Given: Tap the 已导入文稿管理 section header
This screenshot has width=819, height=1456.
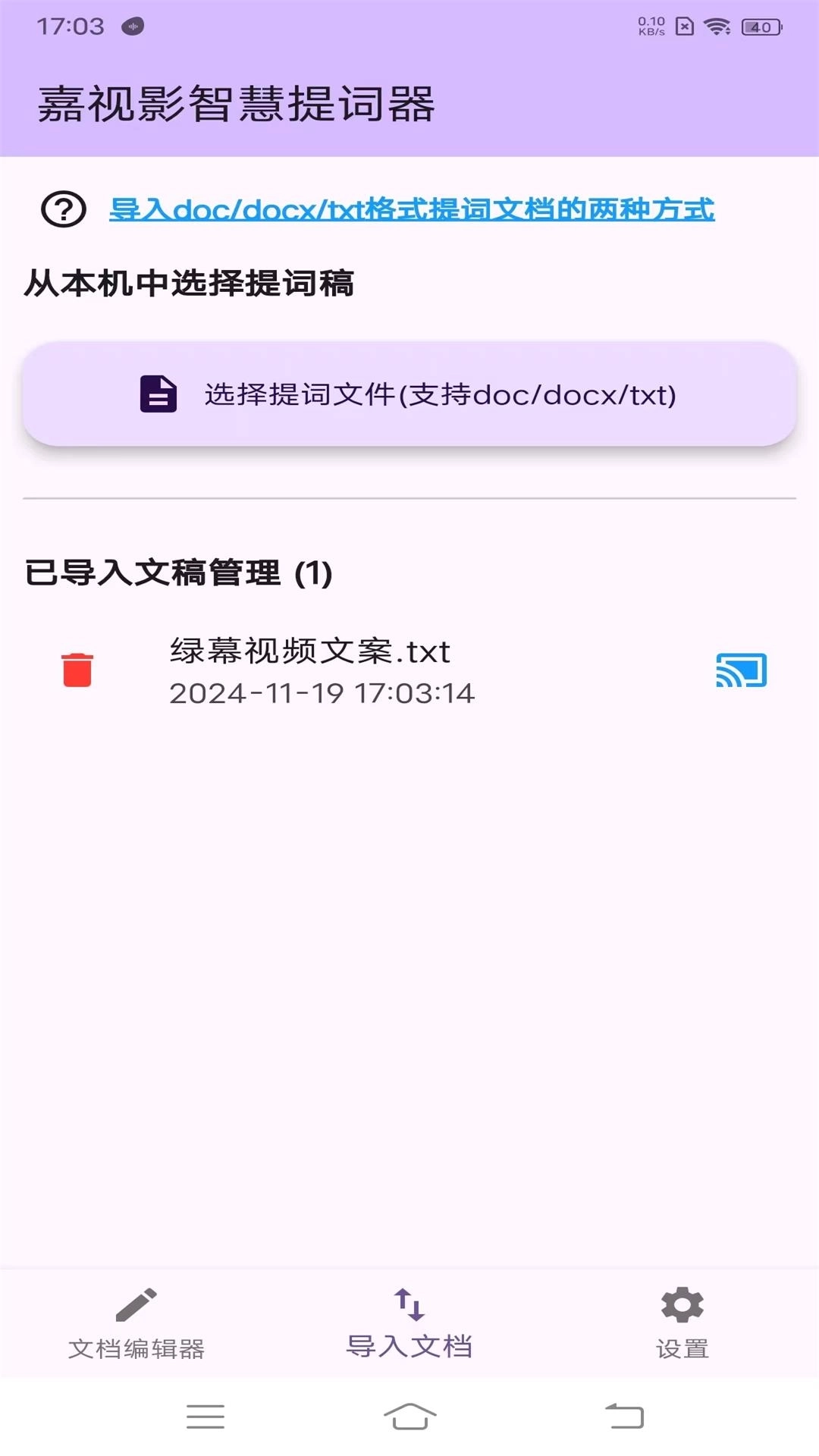Looking at the screenshot, I should point(179,574).
